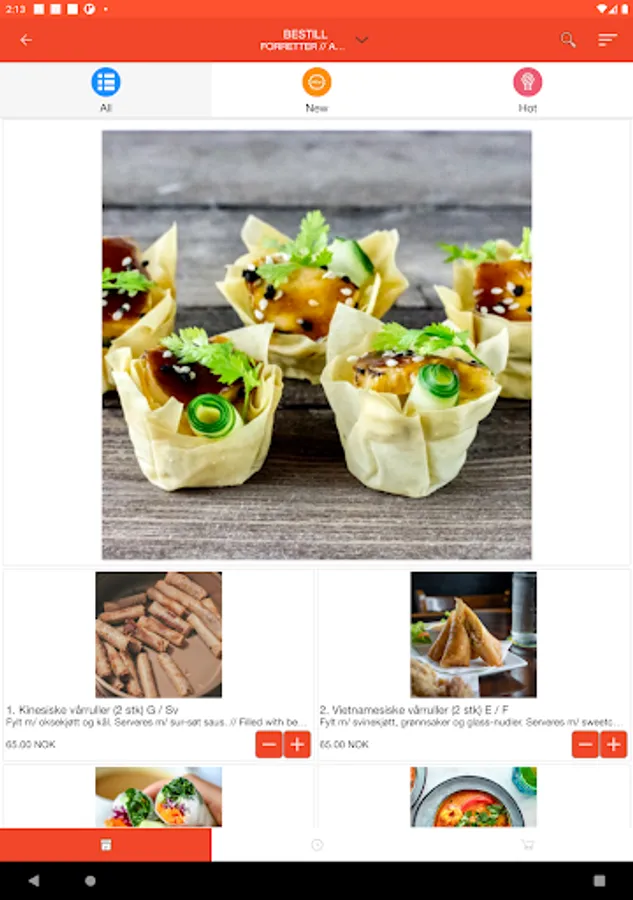Viewport: 633px width, 900px height.
Task: Select the menu tab in bottom bar
Action: (106, 845)
